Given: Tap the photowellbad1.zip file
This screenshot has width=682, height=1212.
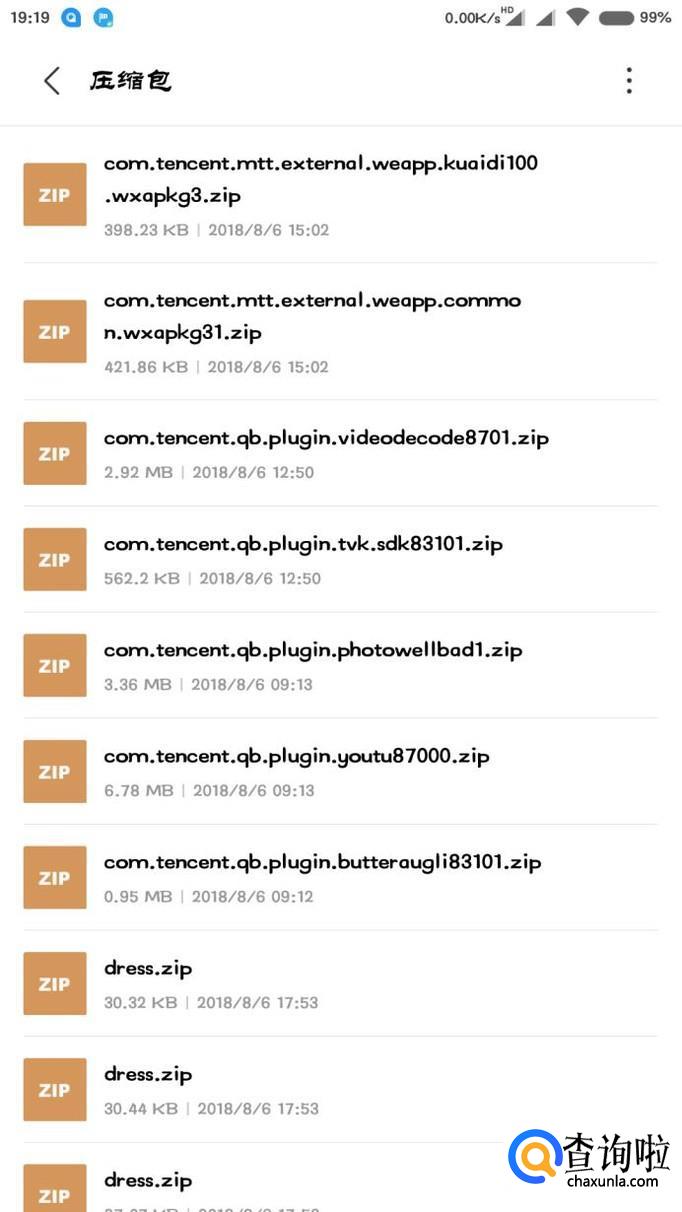Looking at the screenshot, I should coord(341,666).
